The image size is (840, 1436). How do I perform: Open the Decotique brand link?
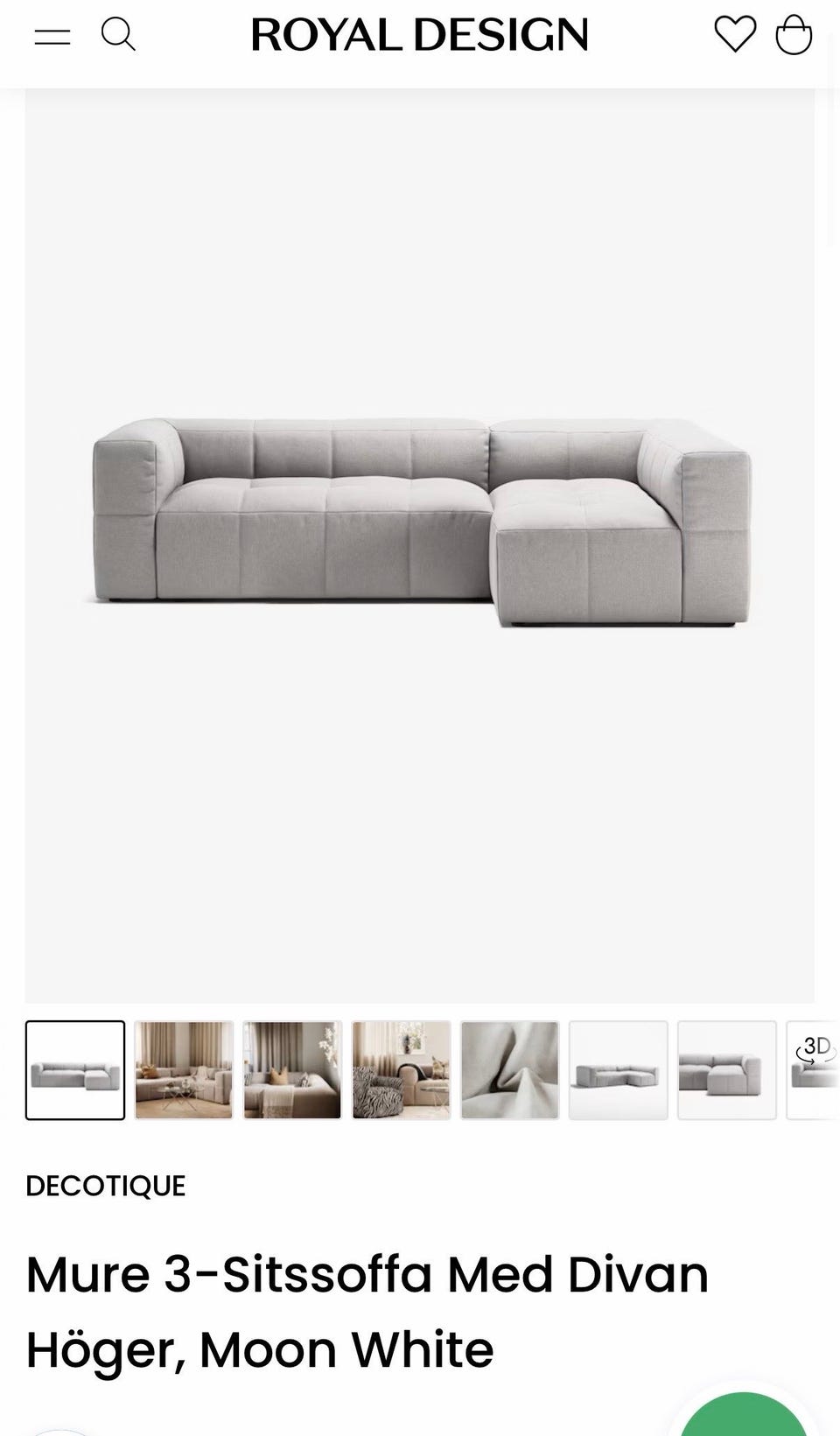(106, 1186)
